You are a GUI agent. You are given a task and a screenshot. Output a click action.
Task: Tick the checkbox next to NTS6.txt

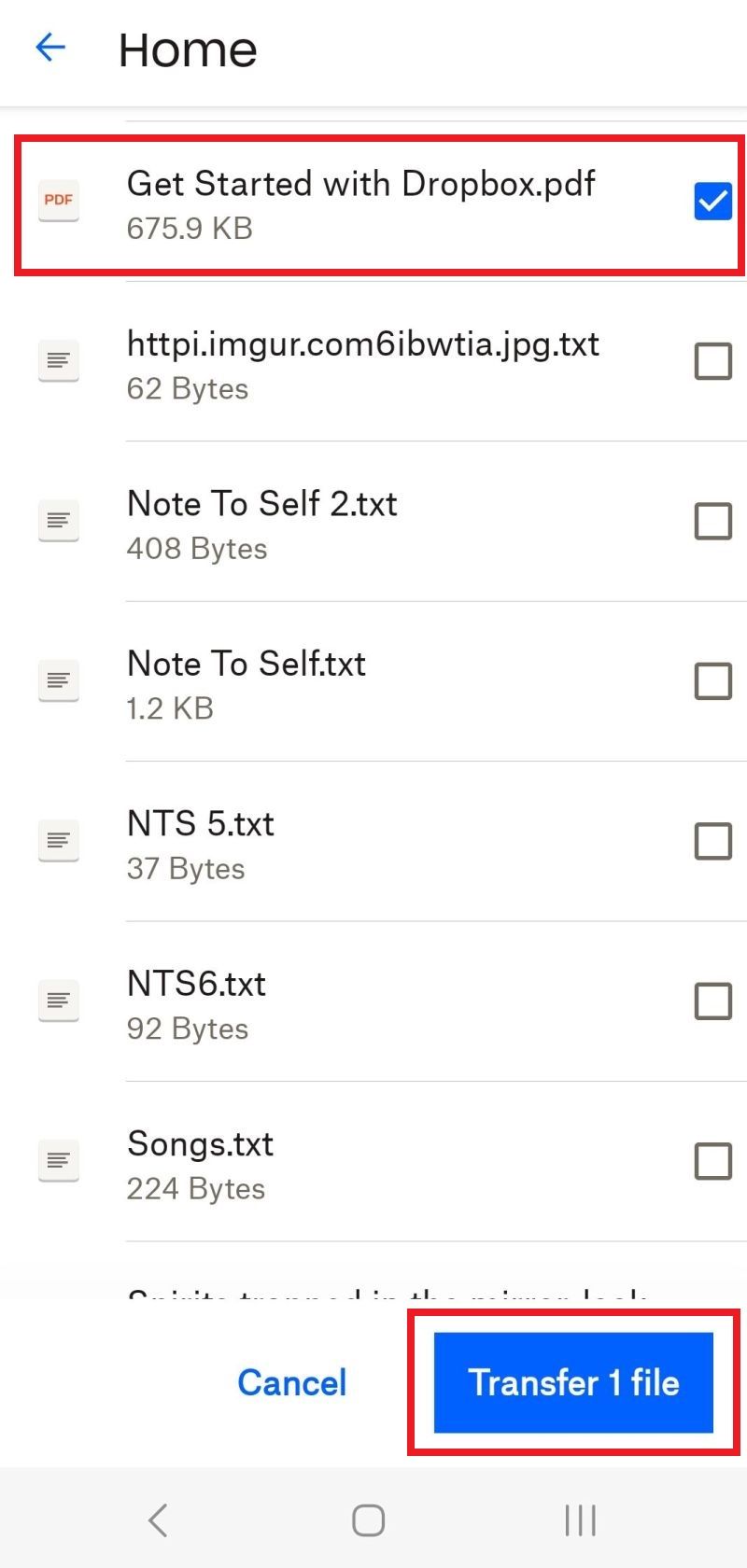712,1001
